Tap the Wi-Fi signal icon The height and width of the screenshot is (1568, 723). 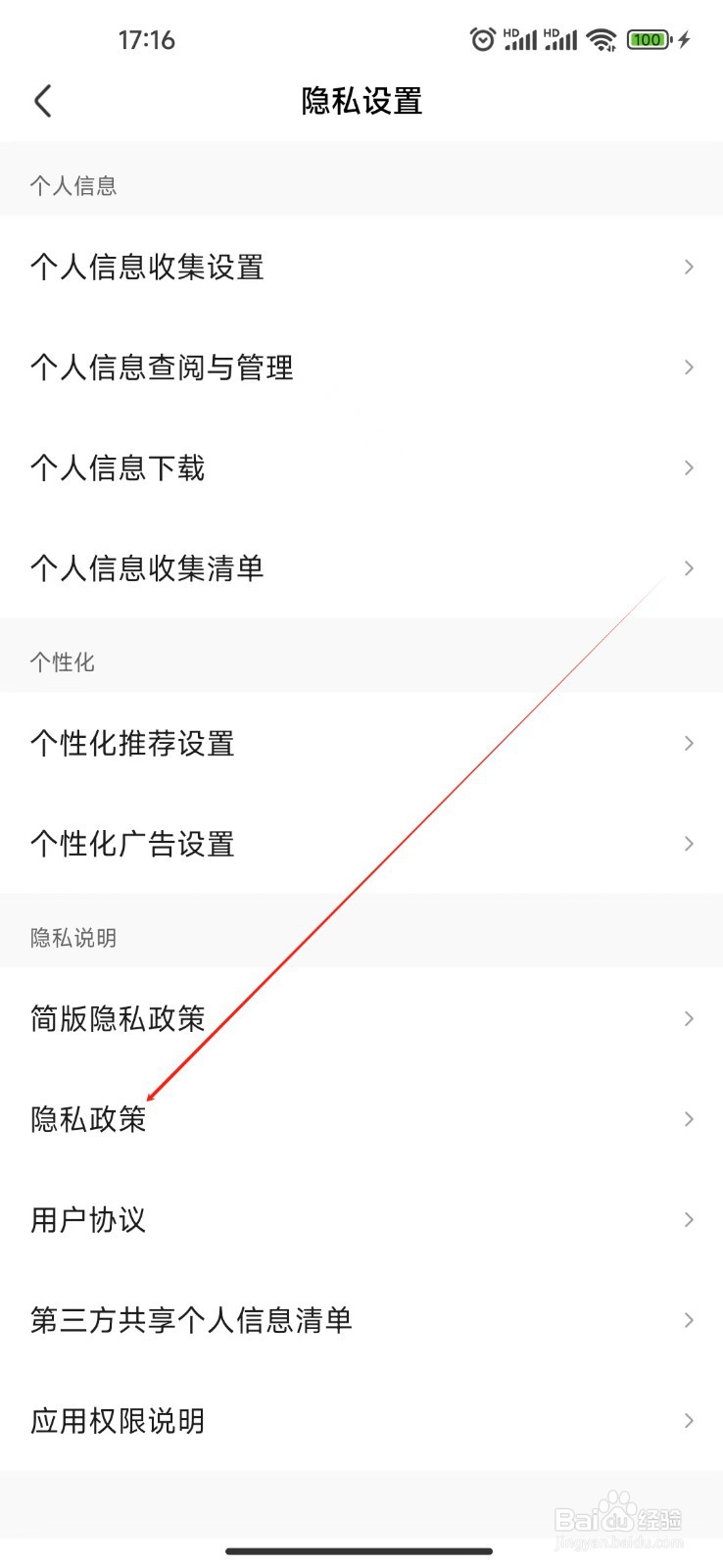point(602,39)
